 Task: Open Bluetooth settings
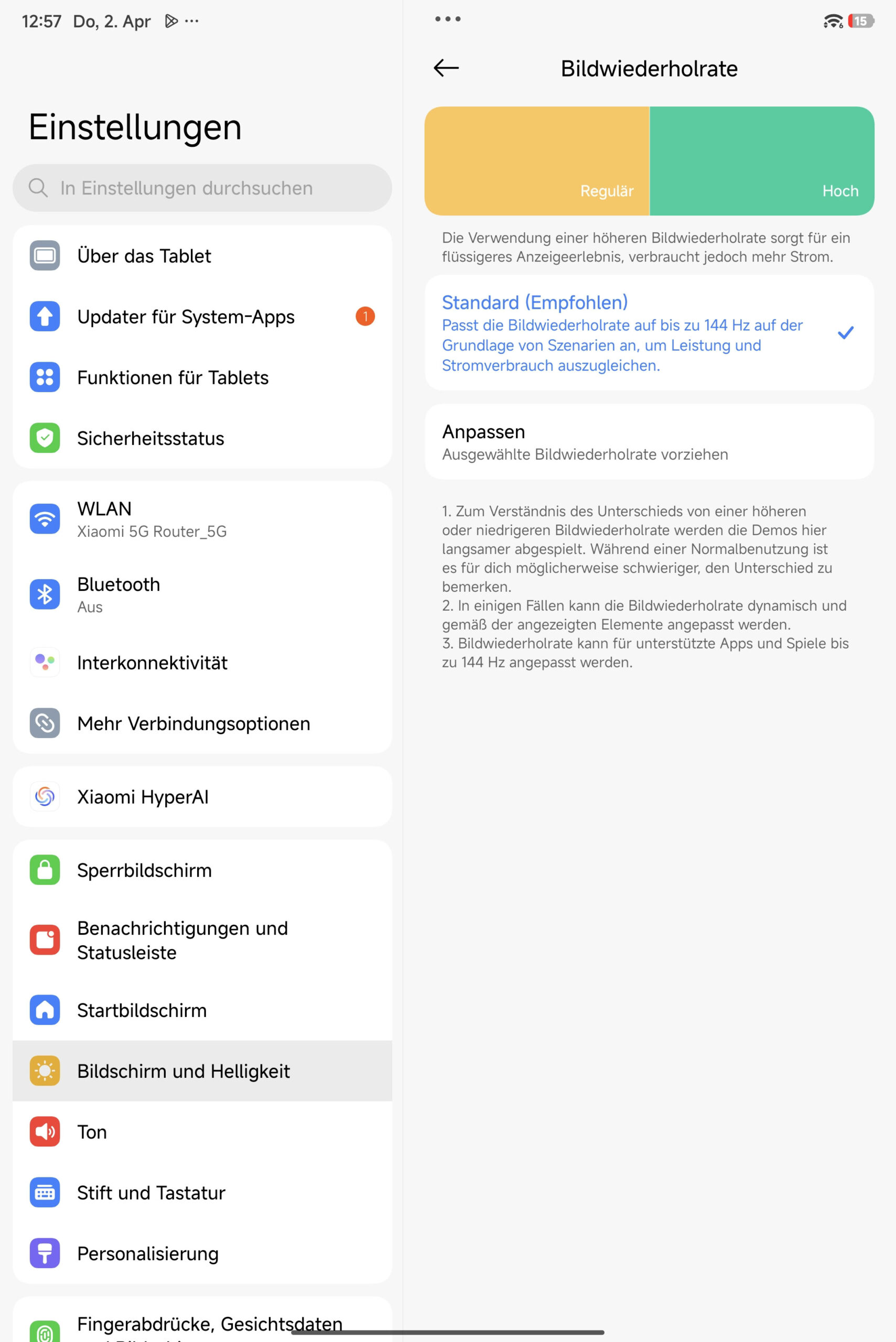coord(202,594)
